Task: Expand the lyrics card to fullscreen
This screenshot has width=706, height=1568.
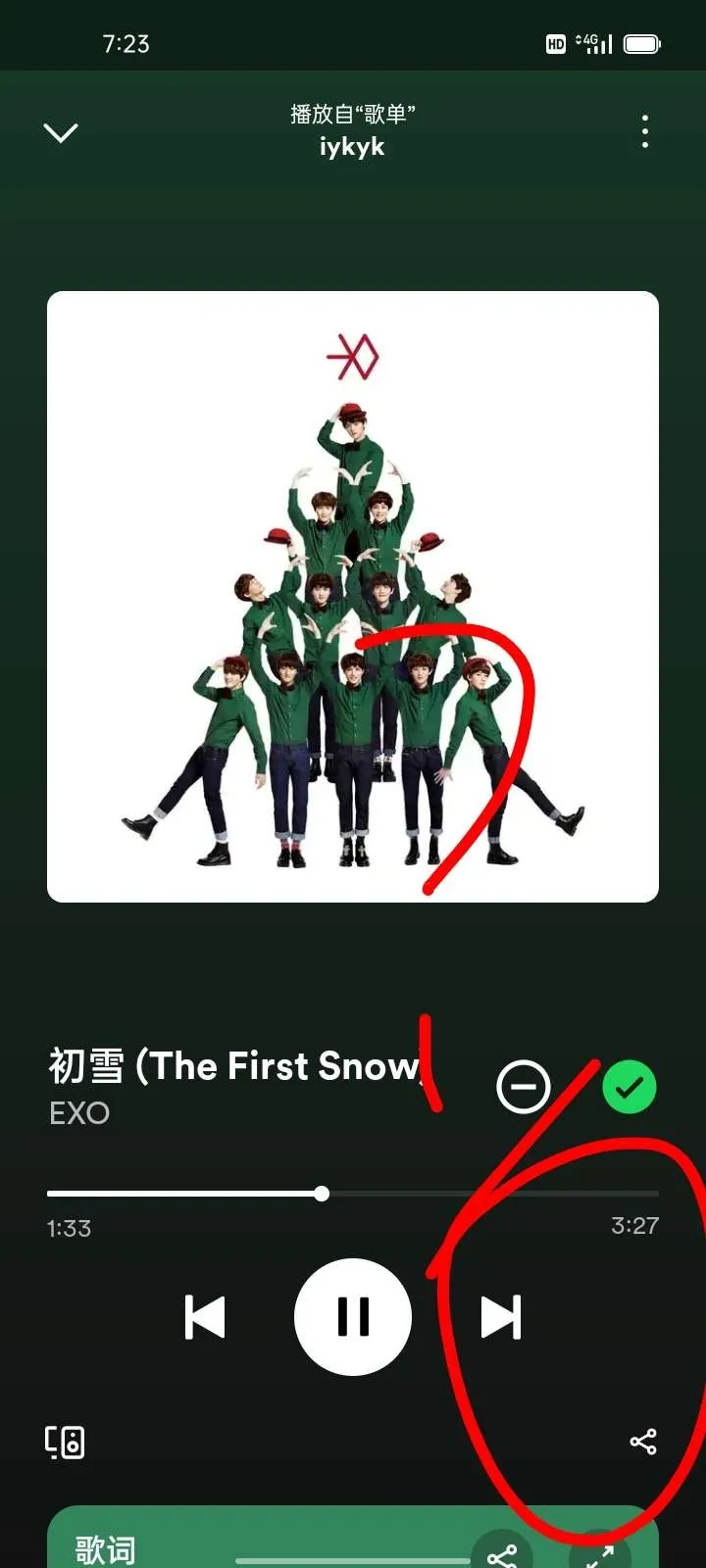Action: coord(600,1554)
